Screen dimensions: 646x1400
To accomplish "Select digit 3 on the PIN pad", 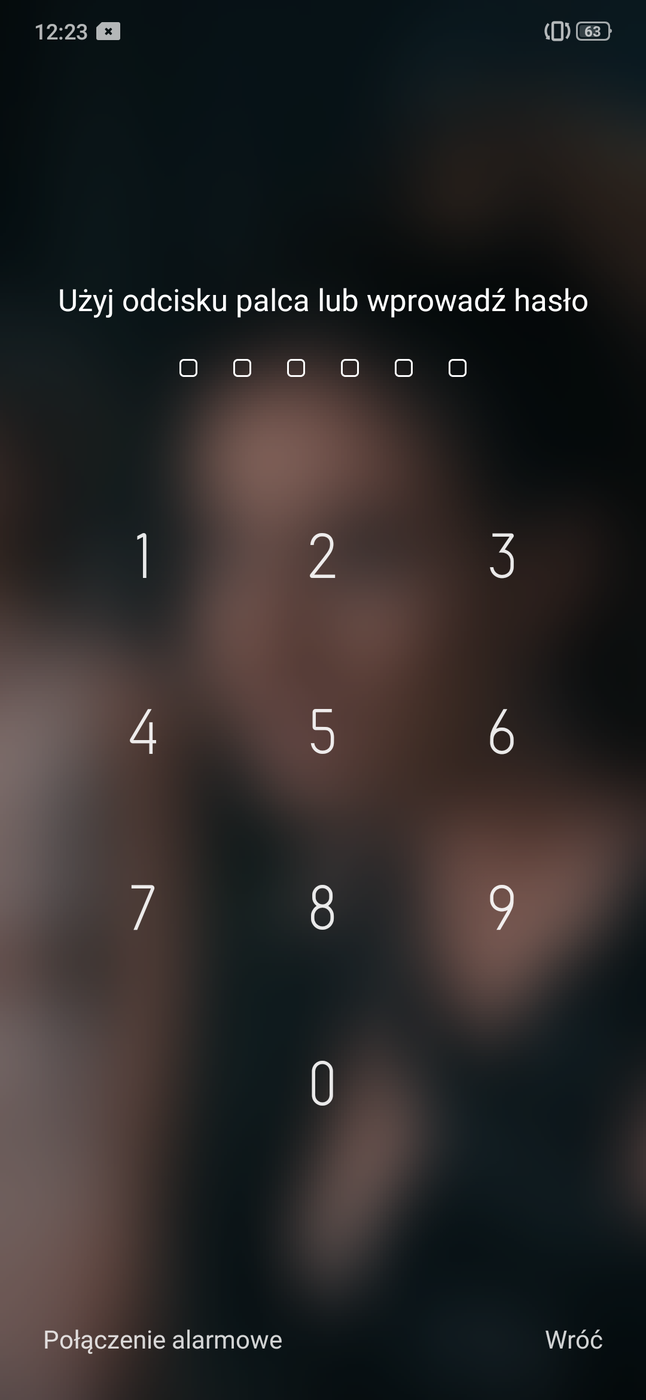I will [x=501, y=556].
